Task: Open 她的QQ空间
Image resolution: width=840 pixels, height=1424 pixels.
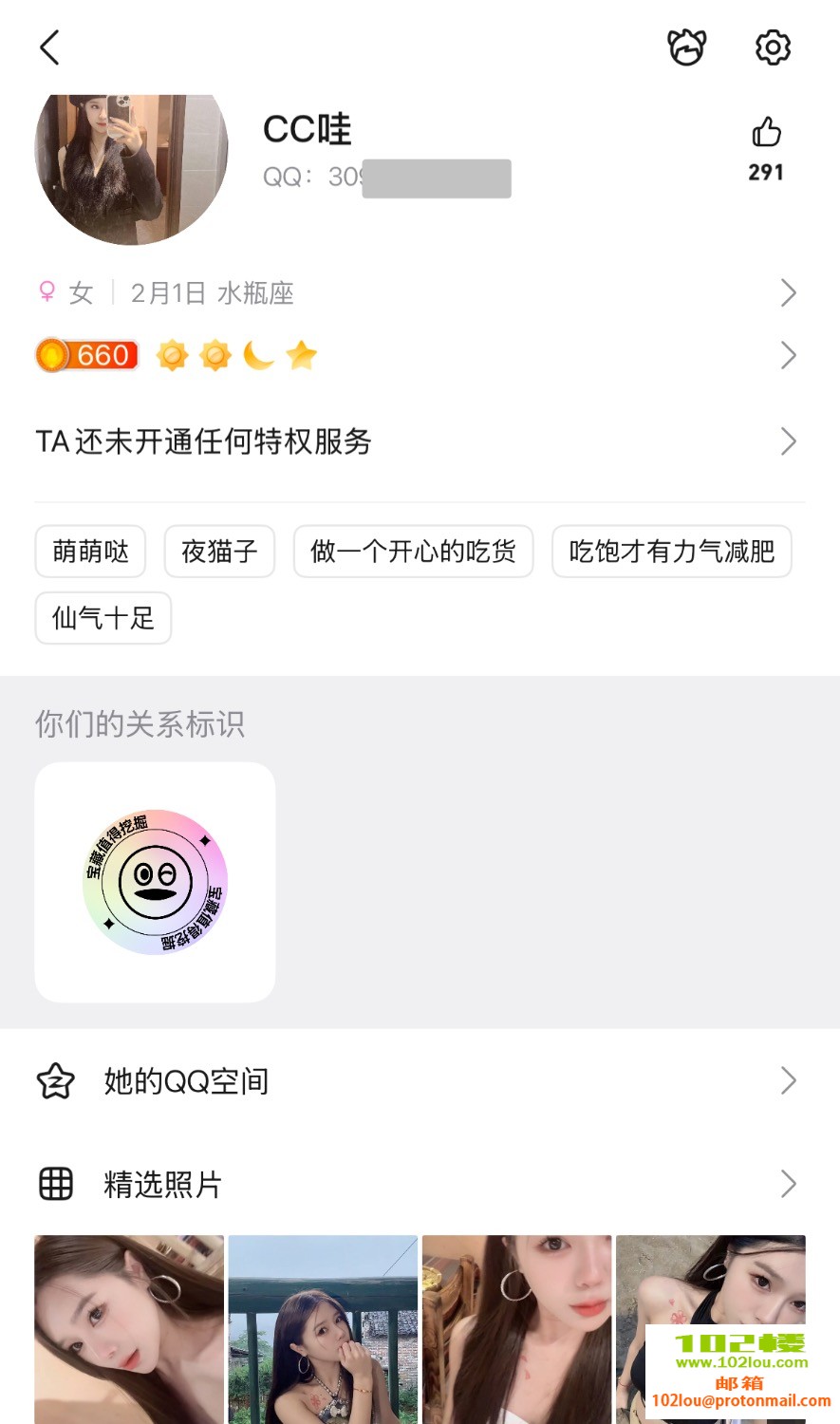Action: click(x=418, y=1081)
